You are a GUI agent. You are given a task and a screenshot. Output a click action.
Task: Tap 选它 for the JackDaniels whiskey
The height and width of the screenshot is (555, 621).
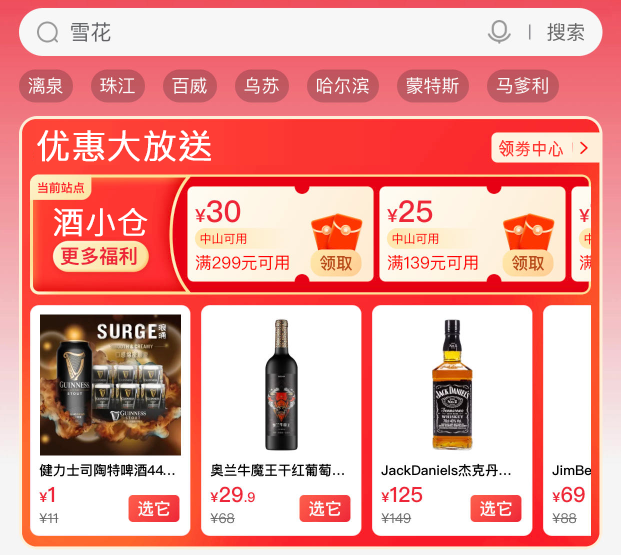coord(496,508)
